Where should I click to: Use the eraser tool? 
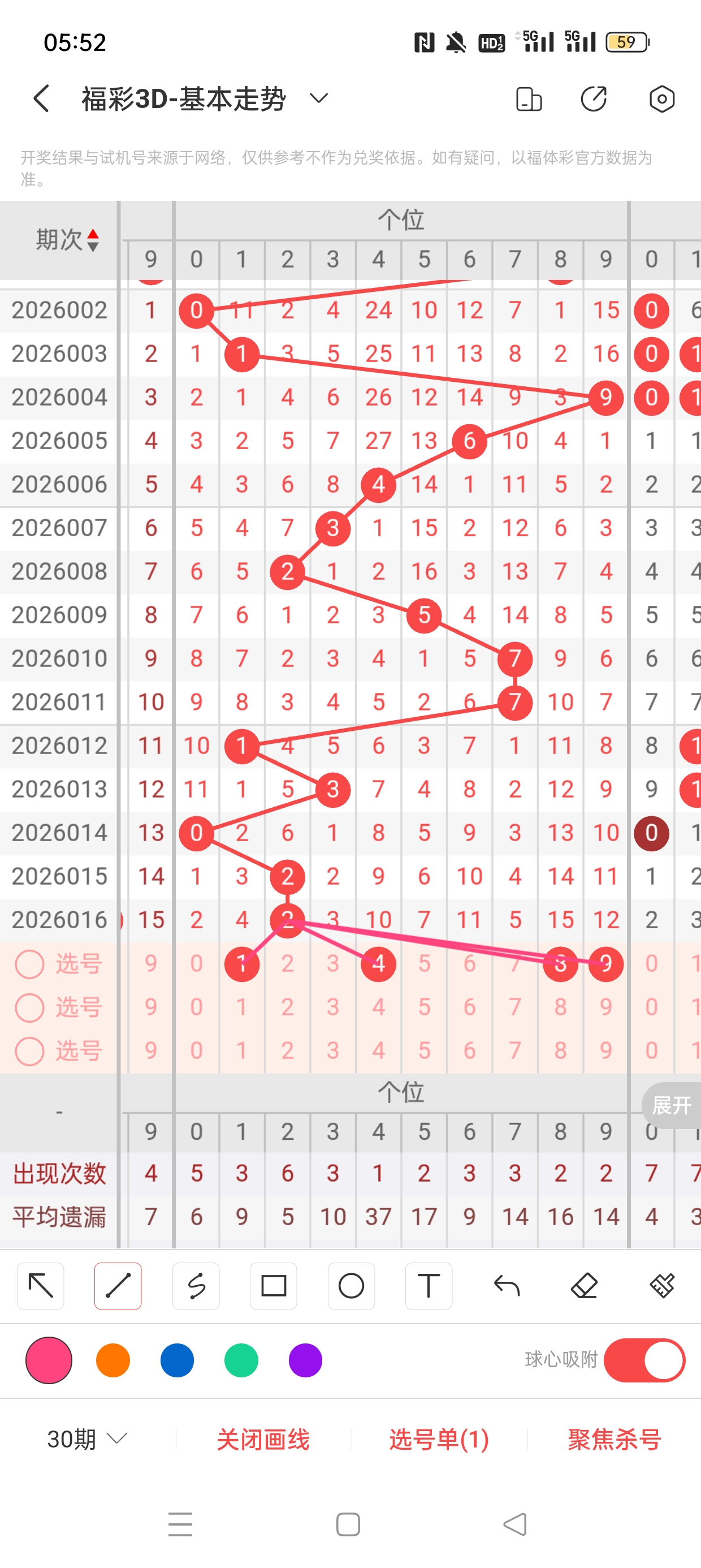(x=584, y=1286)
